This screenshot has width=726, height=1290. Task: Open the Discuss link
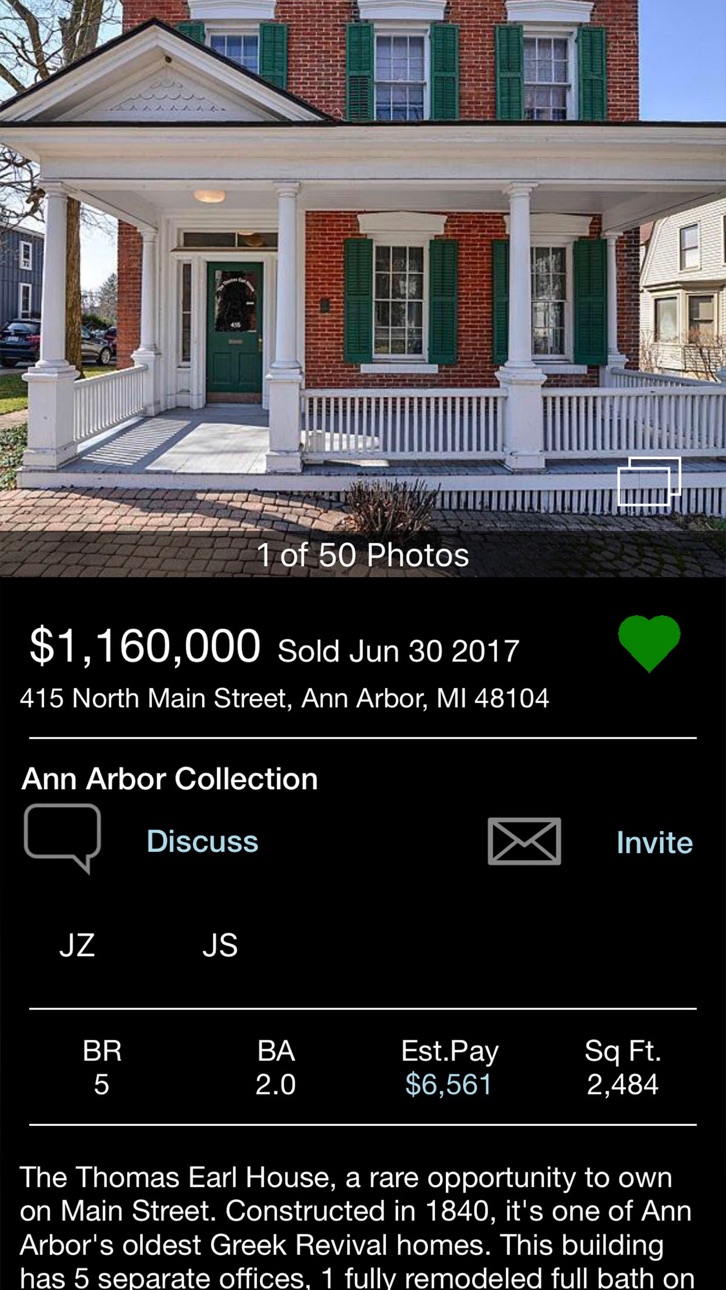pos(202,841)
